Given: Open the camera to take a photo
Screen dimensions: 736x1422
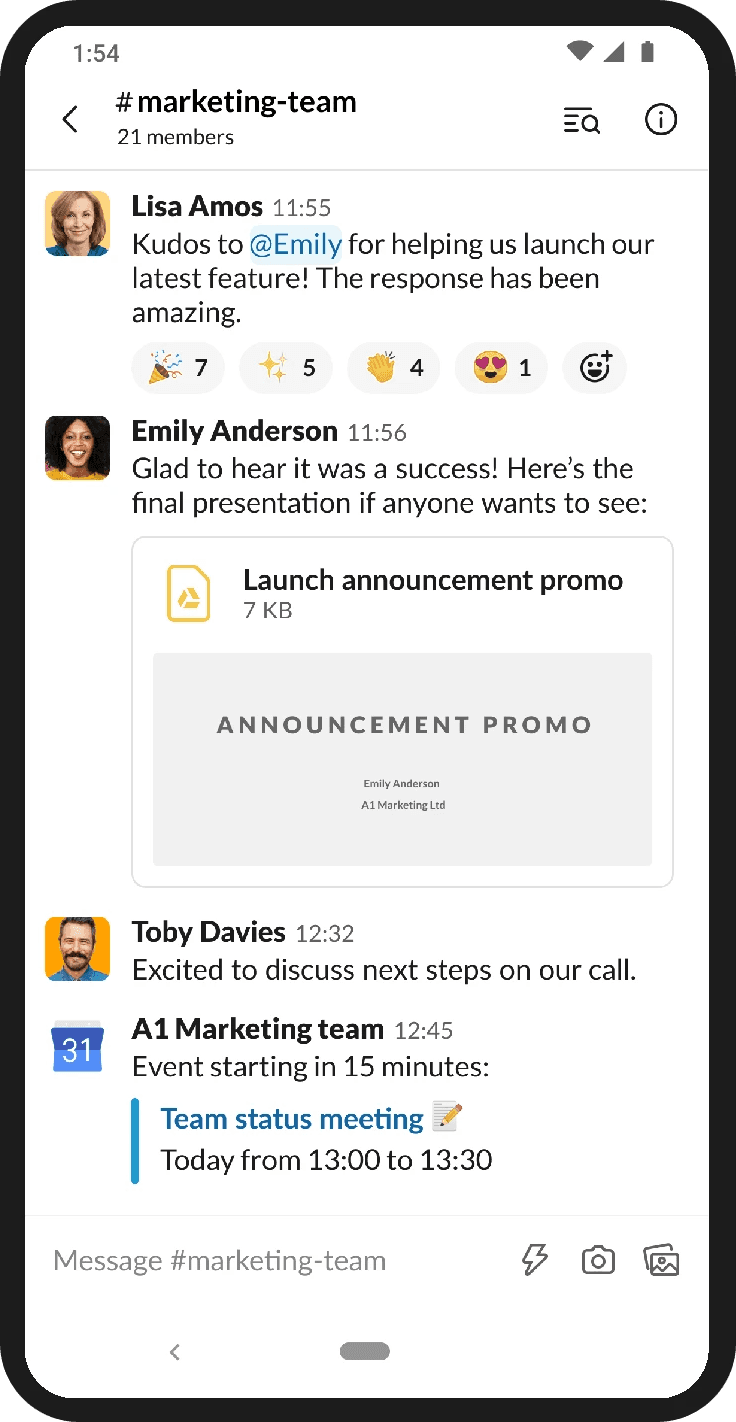Looking at the screenshot, I should (x=598, y=1260).
